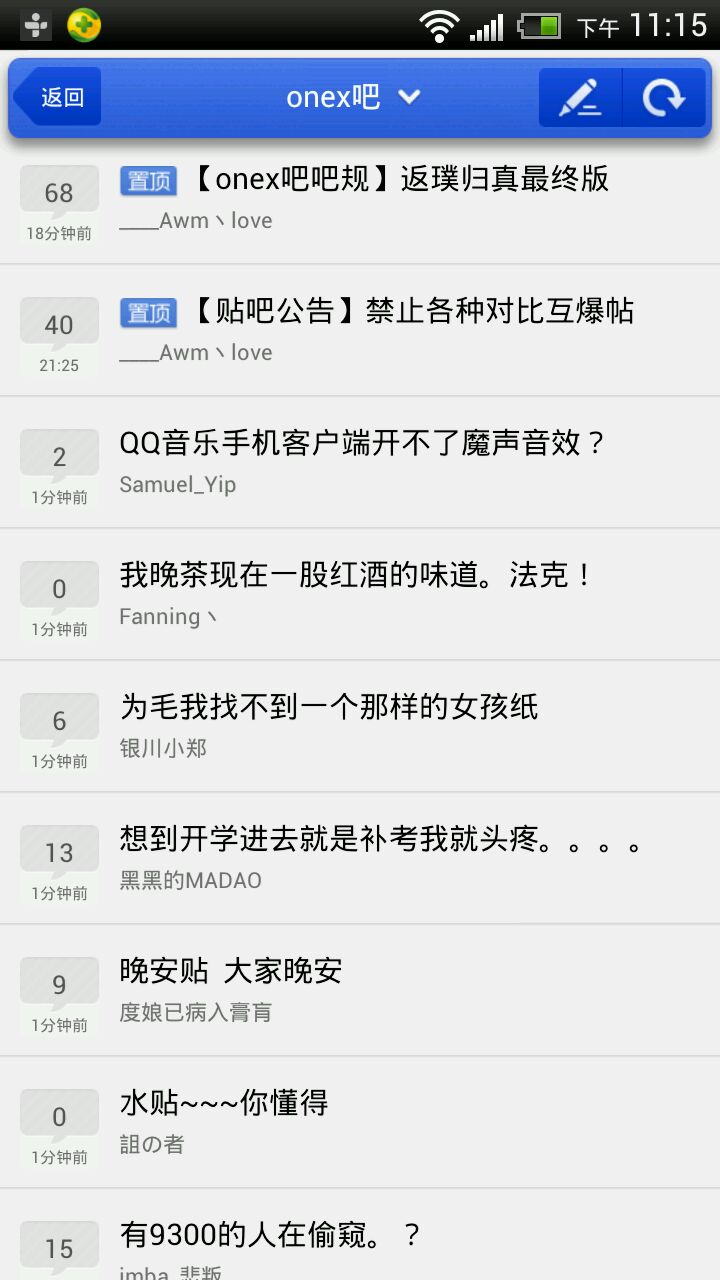
Task: Tap the 返回 back button
Action: pos(58,97)
